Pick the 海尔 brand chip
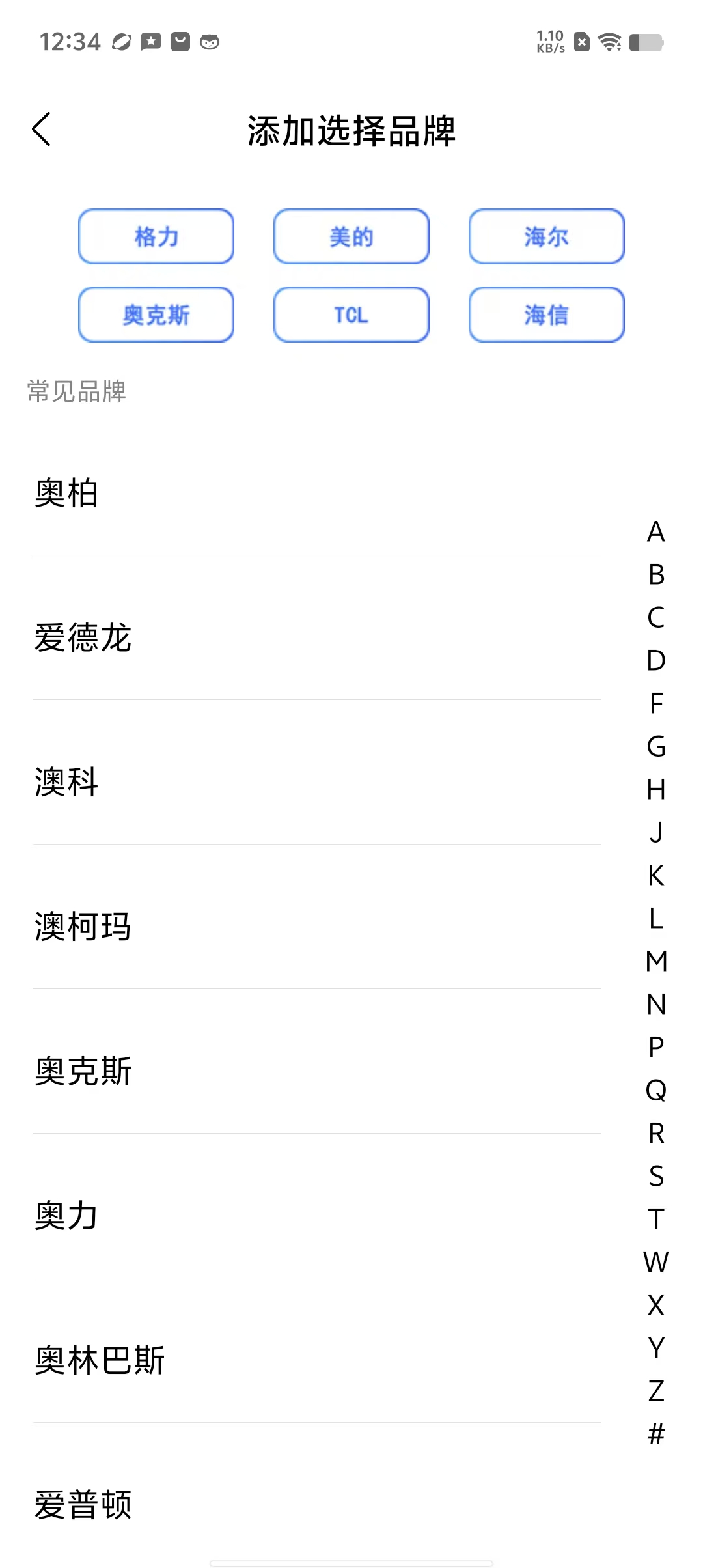Screen dimensions: 703x1568 547,236
